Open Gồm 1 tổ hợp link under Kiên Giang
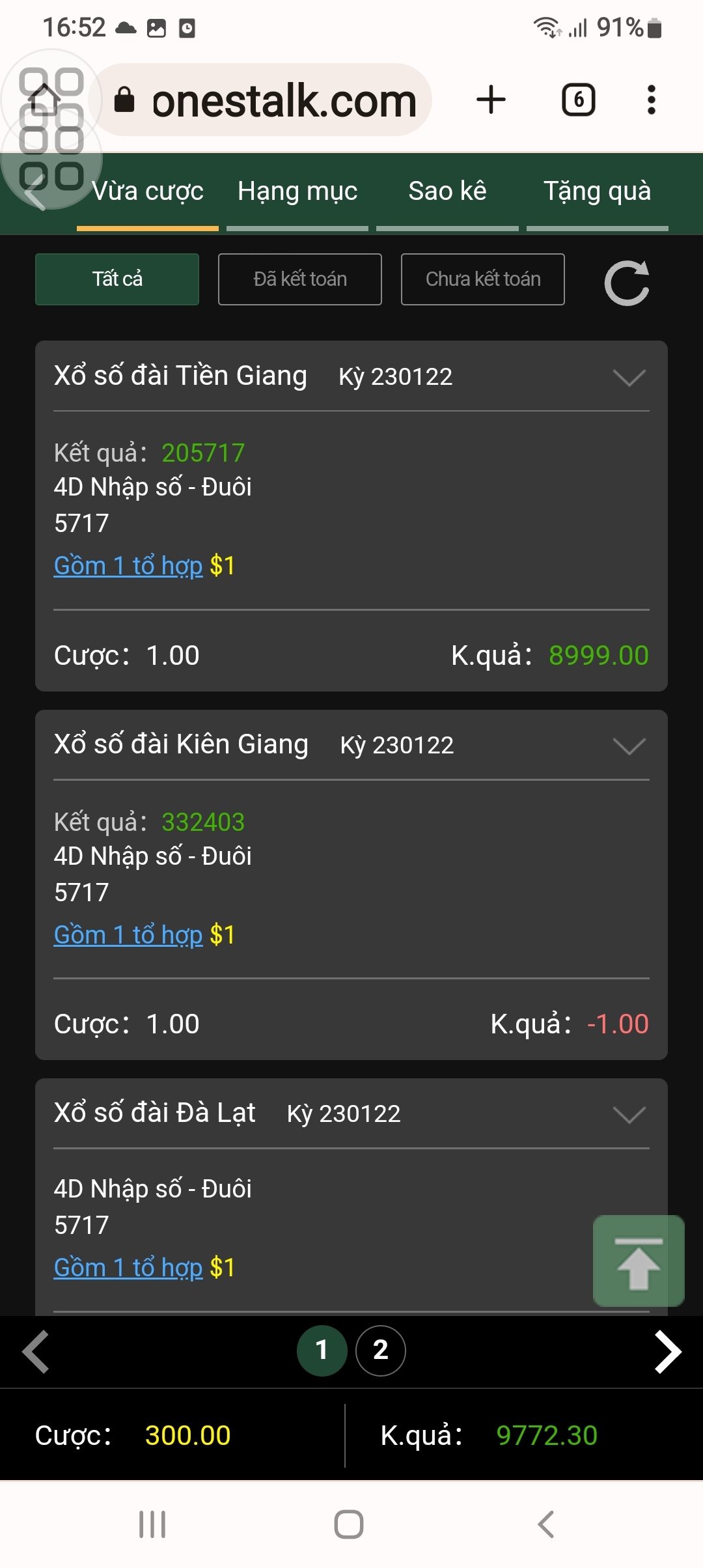Screen dimensions: 703x1568 tap(128, 935)
